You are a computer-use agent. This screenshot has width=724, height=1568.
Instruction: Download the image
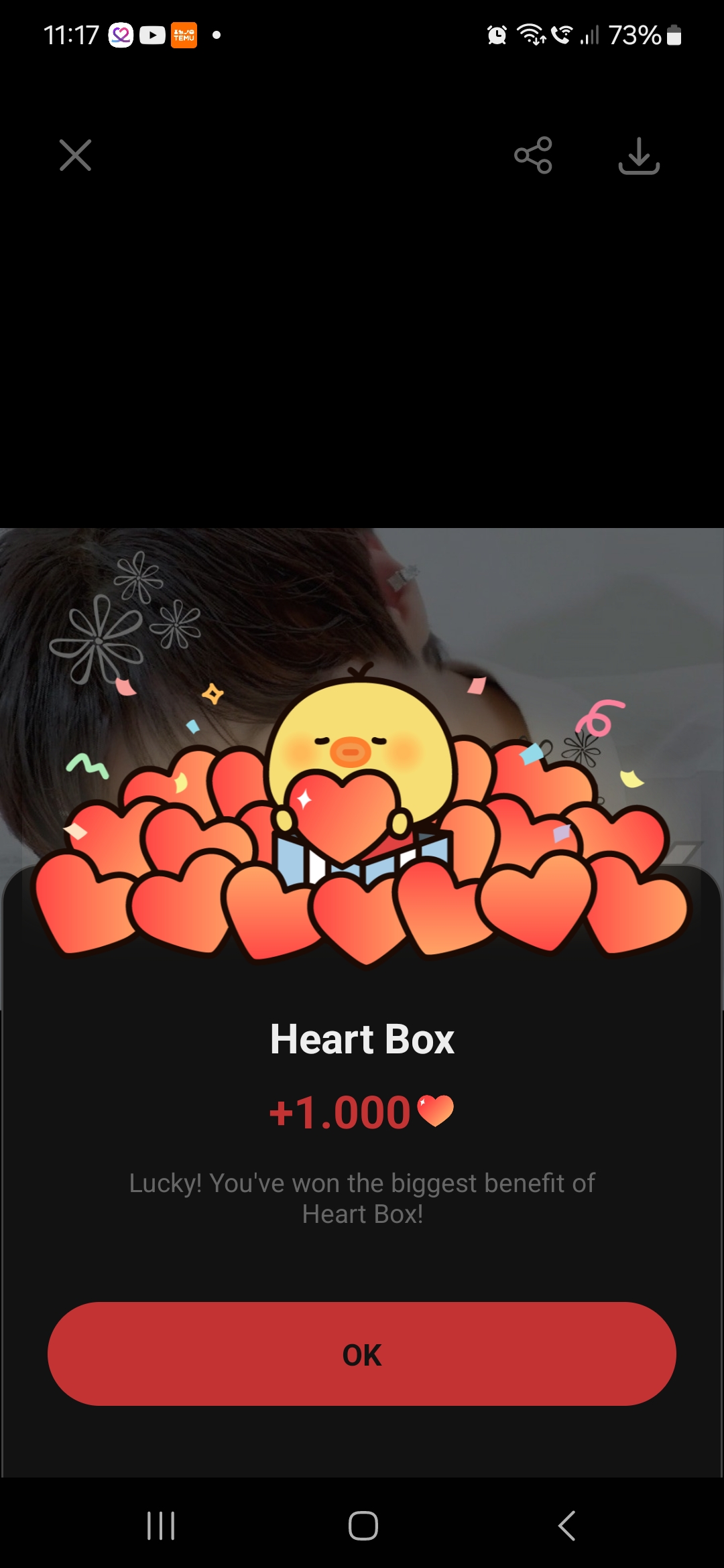(x=638, y=155)
